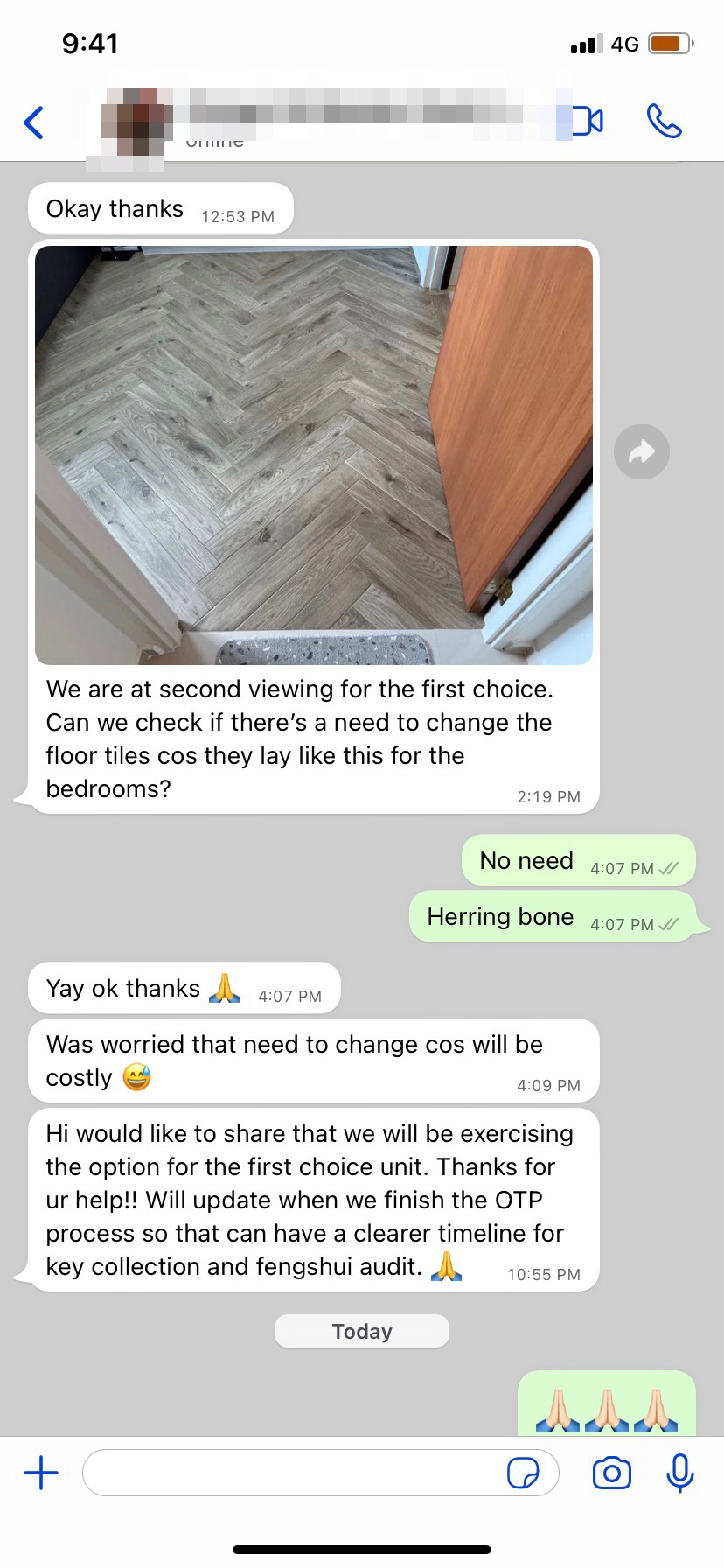Open the attachment plus menu
724x1568 pixels.
[41, 1473]
